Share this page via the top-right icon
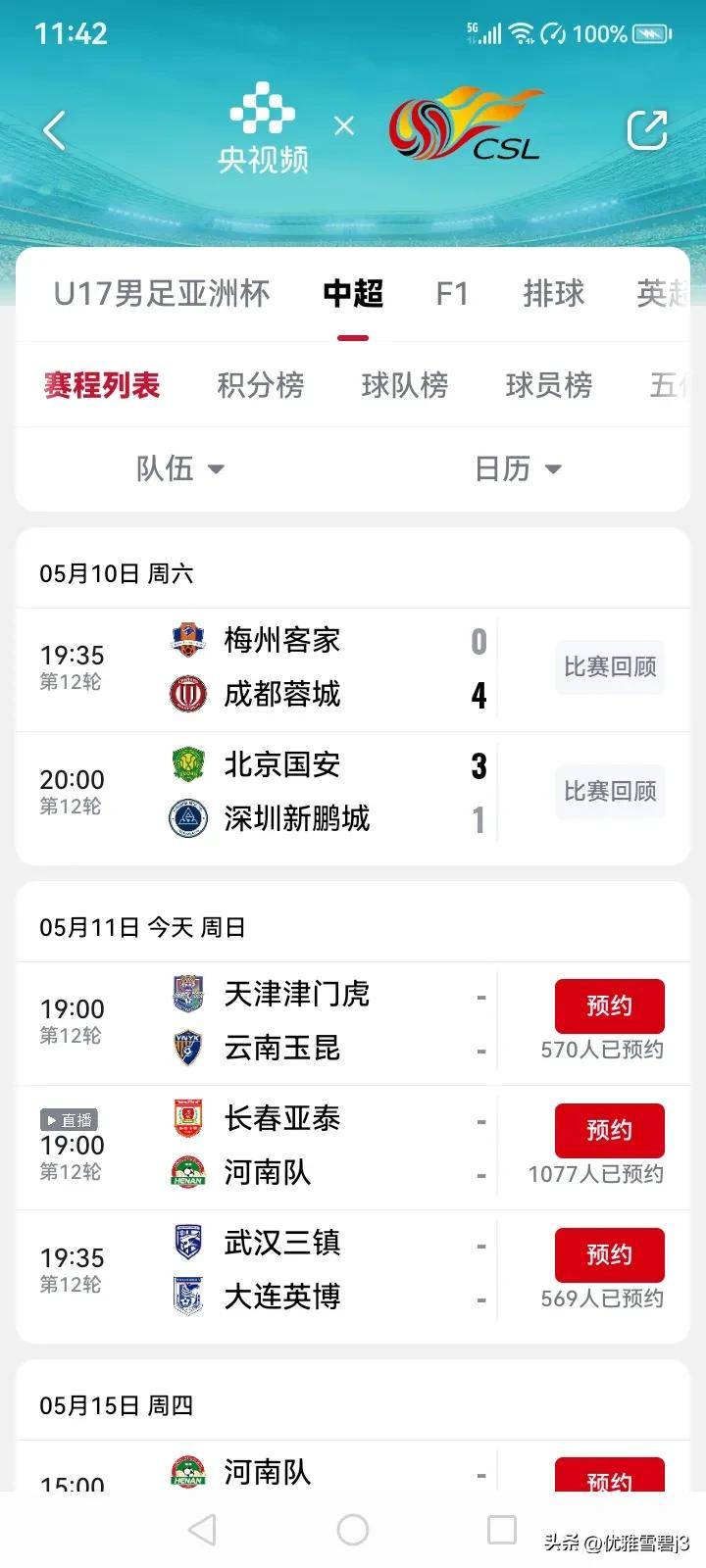 coord(646,129)
